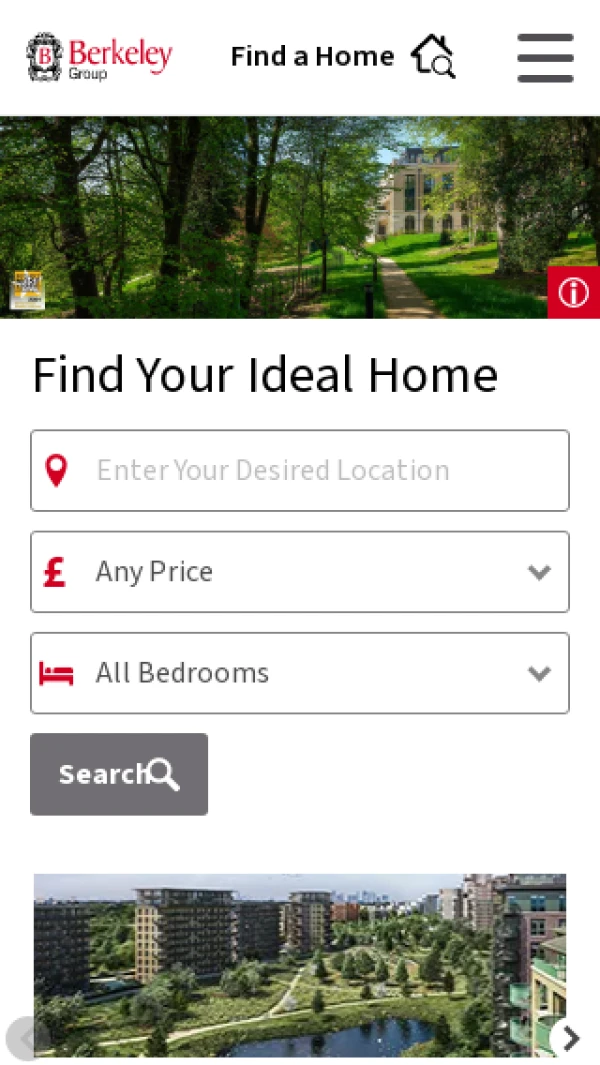Show next development in carousel
Screen dimensions: 600x1065
tap(570, 1038)
